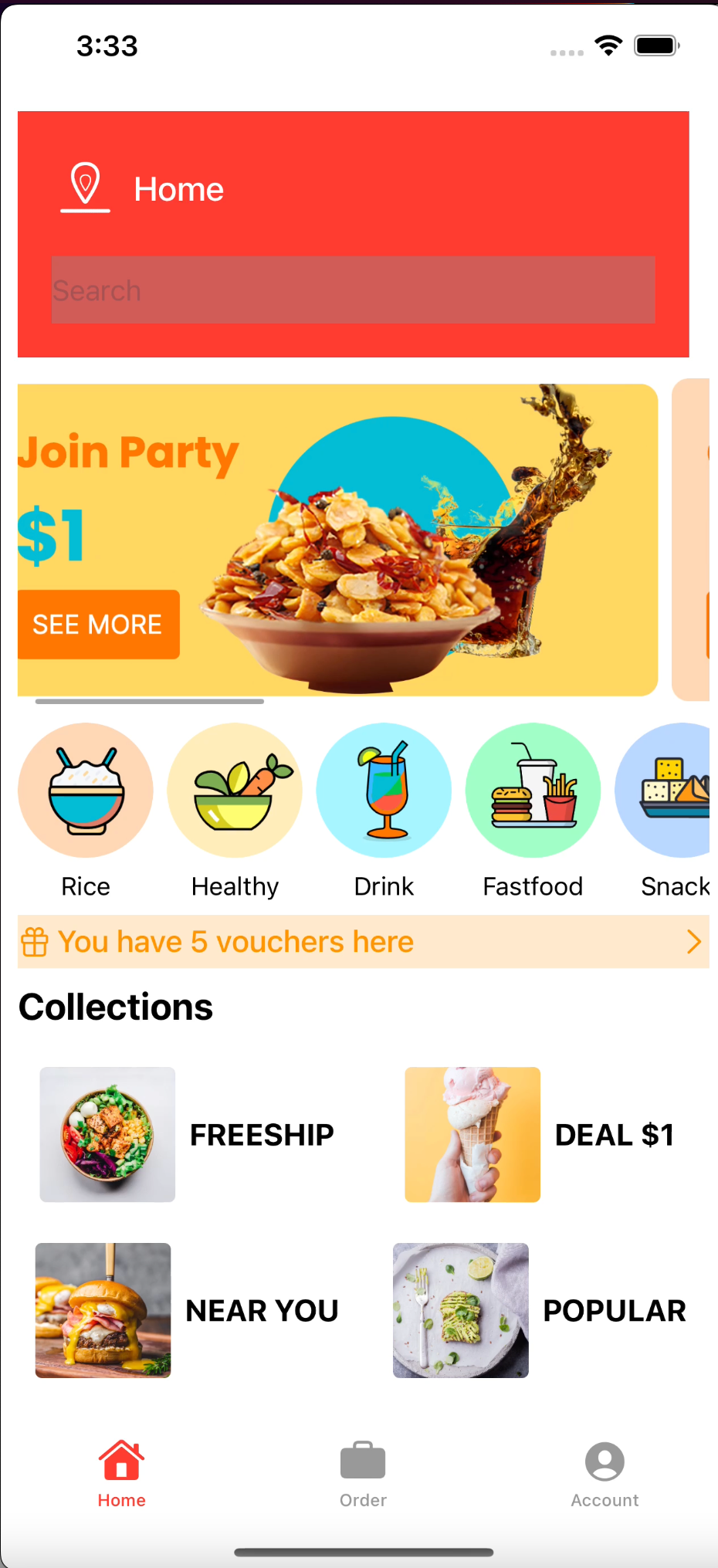
Task: Tap the location pin icon beside Home
Action: 85,185
